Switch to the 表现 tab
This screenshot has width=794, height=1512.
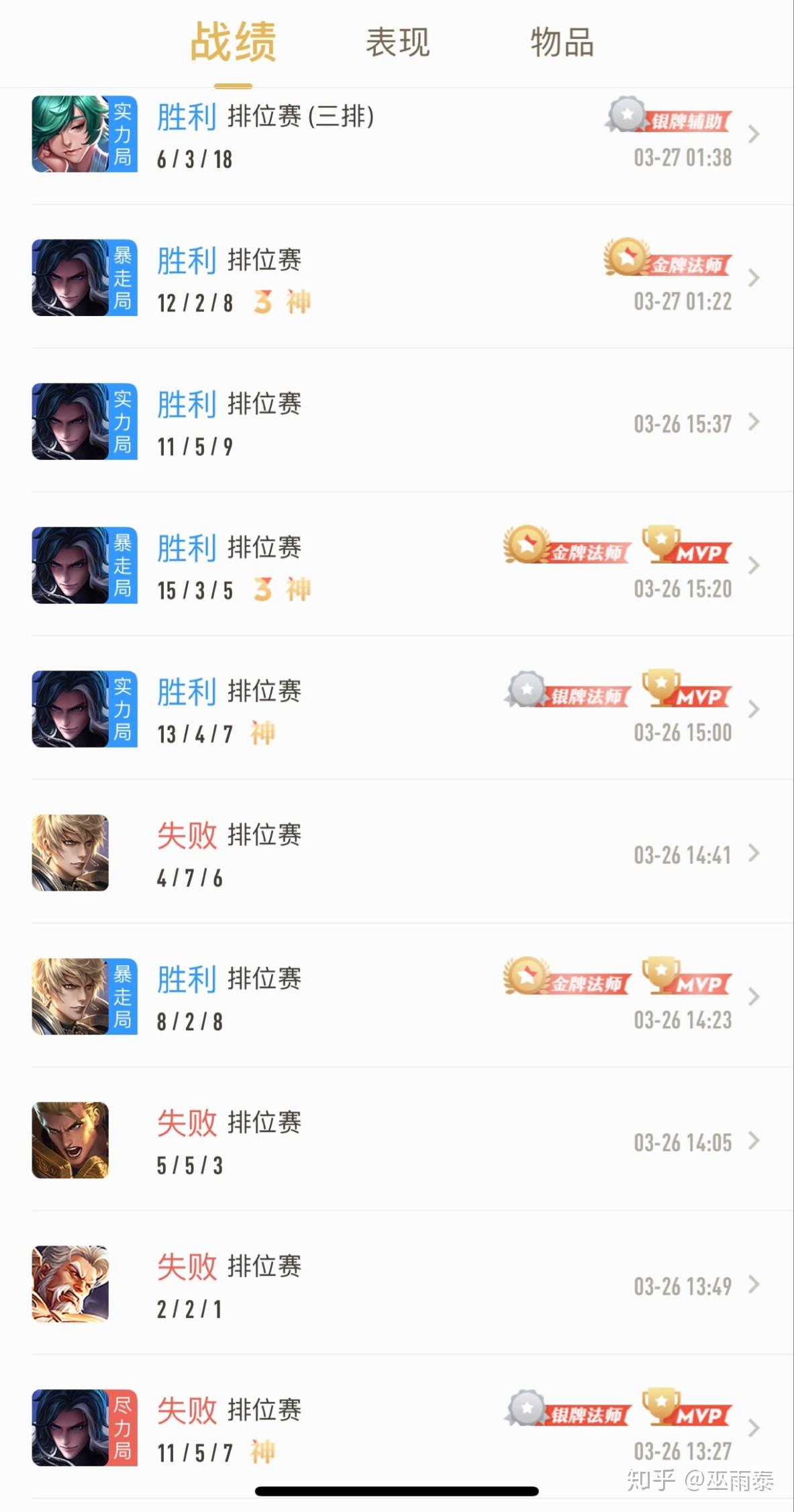point(397,42)
